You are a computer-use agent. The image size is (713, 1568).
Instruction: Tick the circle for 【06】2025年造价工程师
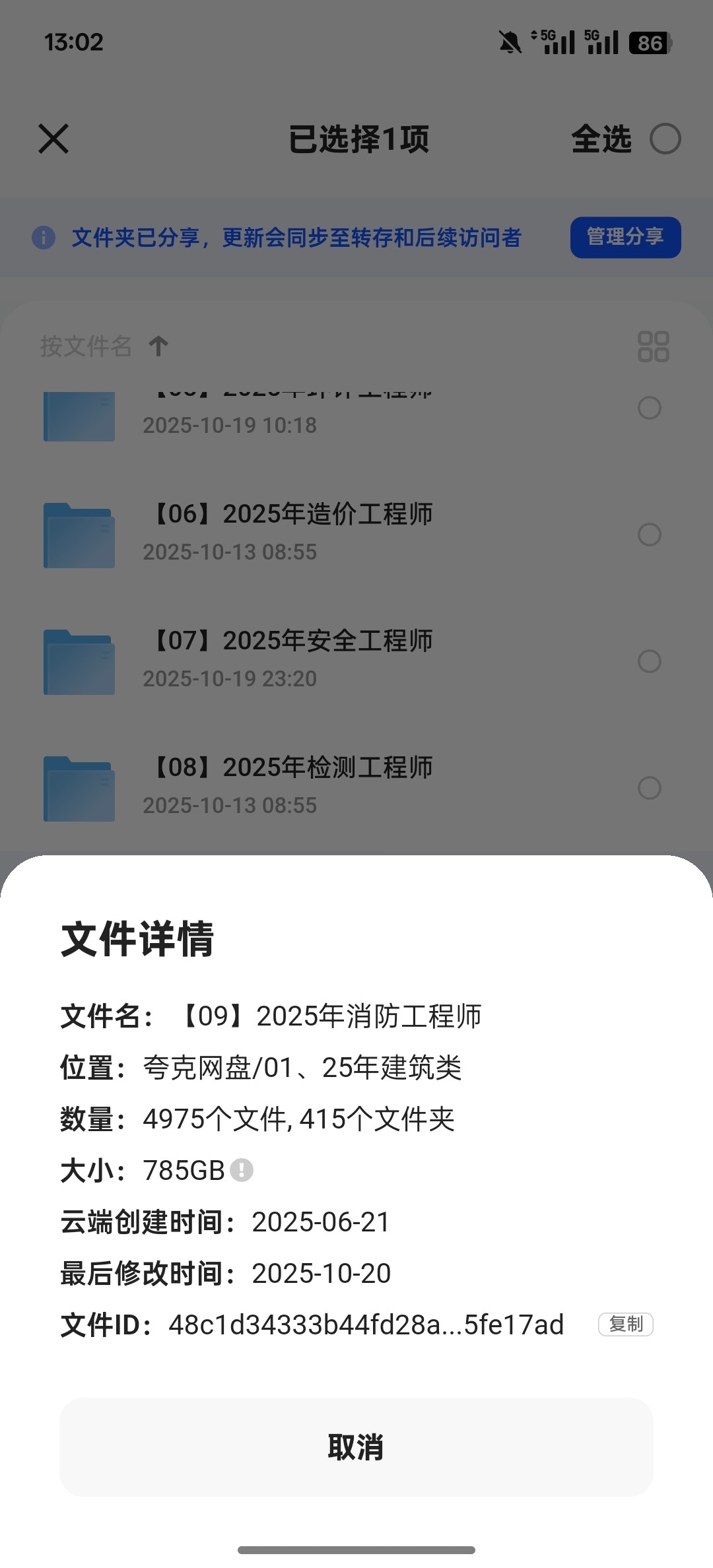point(650,535)
